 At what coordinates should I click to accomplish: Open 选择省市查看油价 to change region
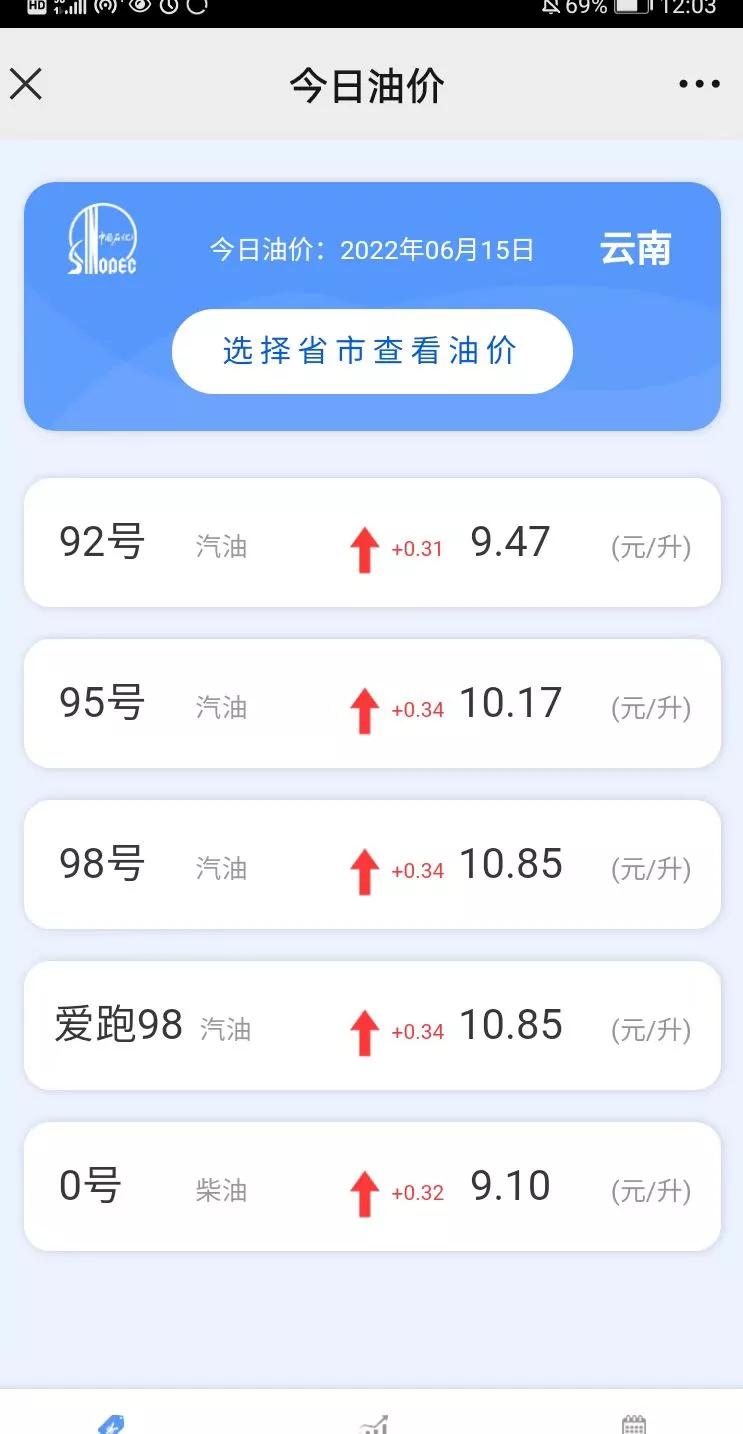(371, 351)
